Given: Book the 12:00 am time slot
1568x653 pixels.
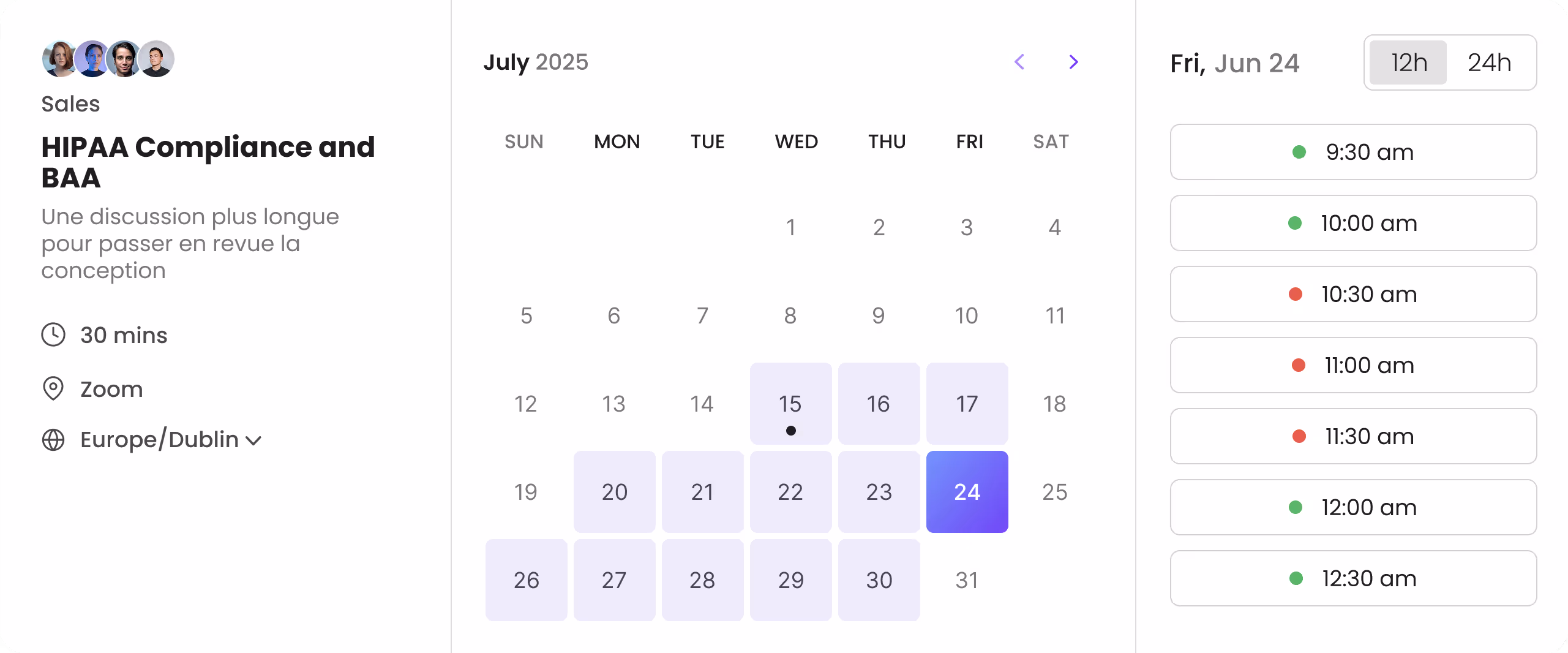Looking at the screenshot, I should 1353,507.
